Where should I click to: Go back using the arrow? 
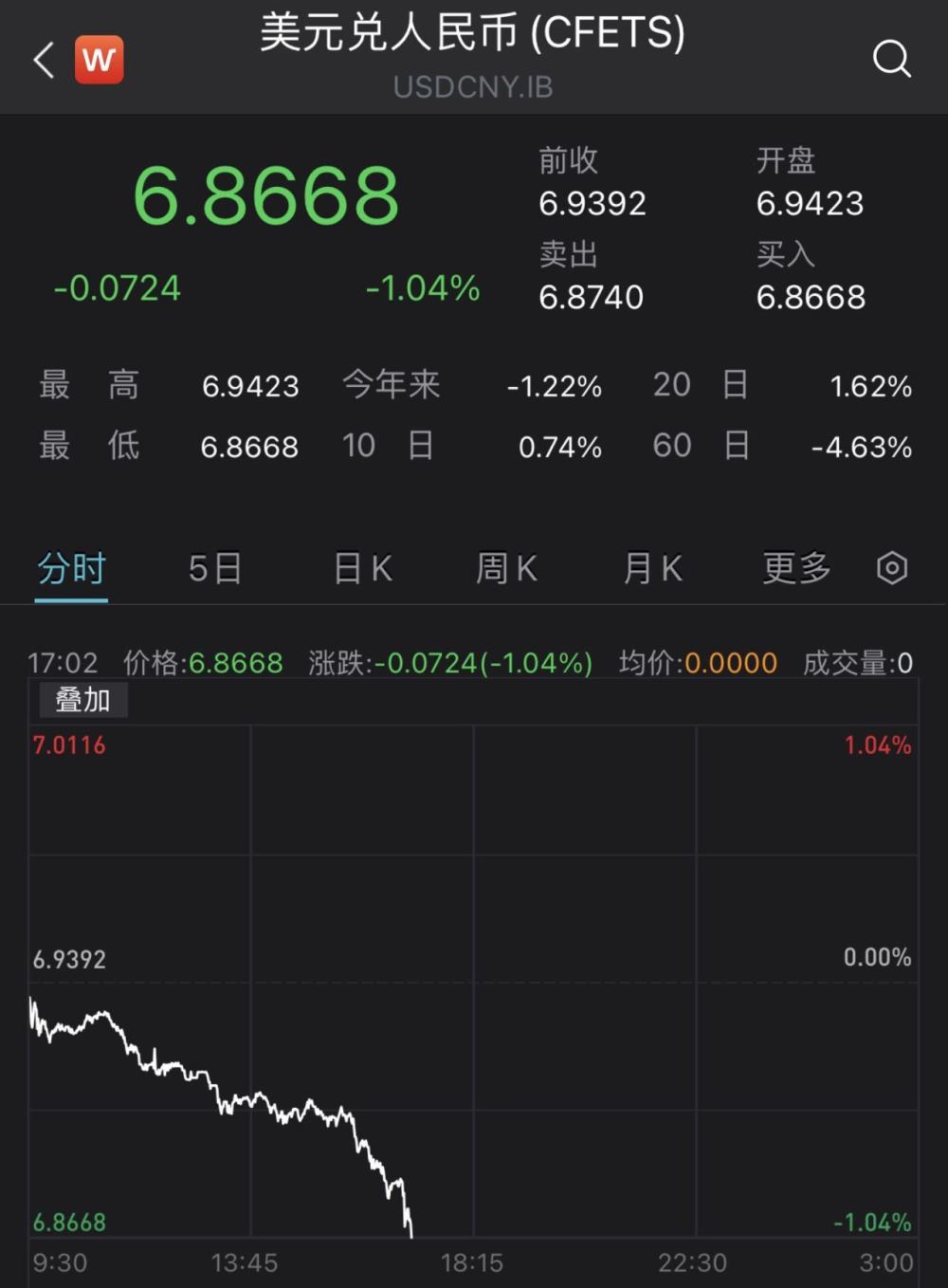[x=44, y=60]
